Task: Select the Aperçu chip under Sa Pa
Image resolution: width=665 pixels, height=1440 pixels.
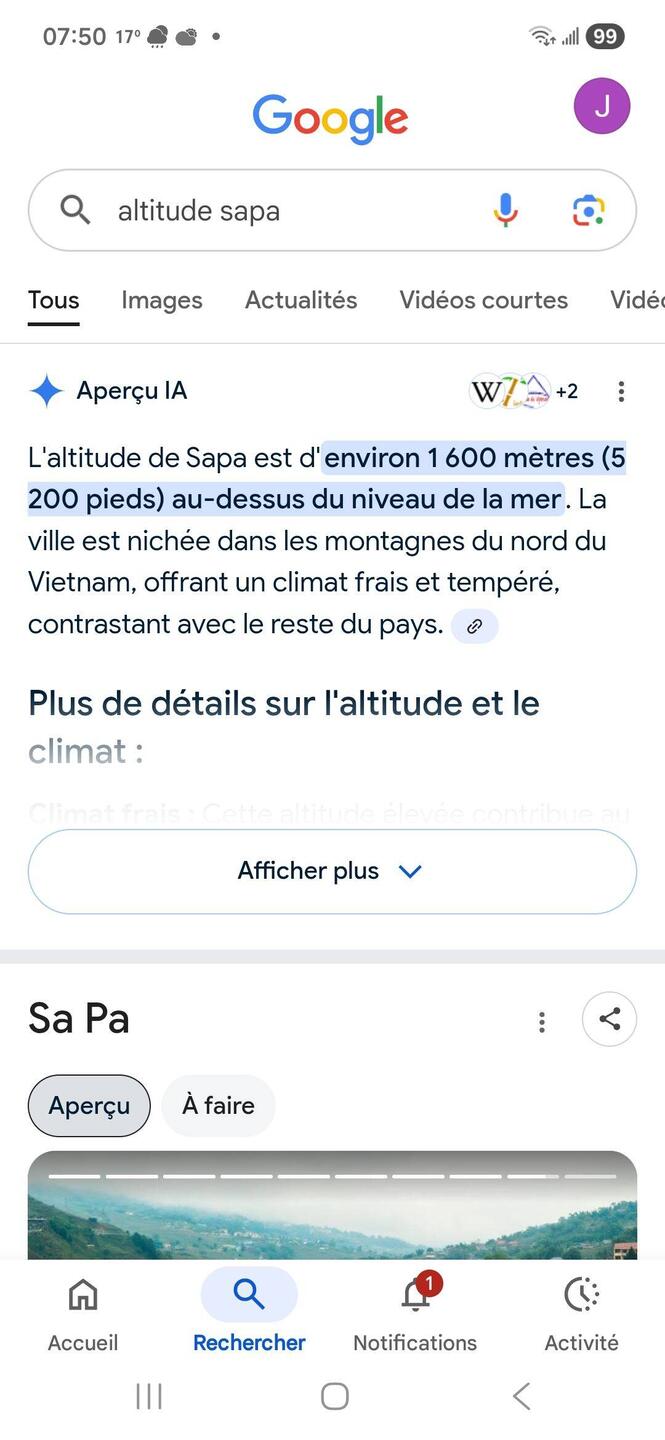Action: point(89,1106)
